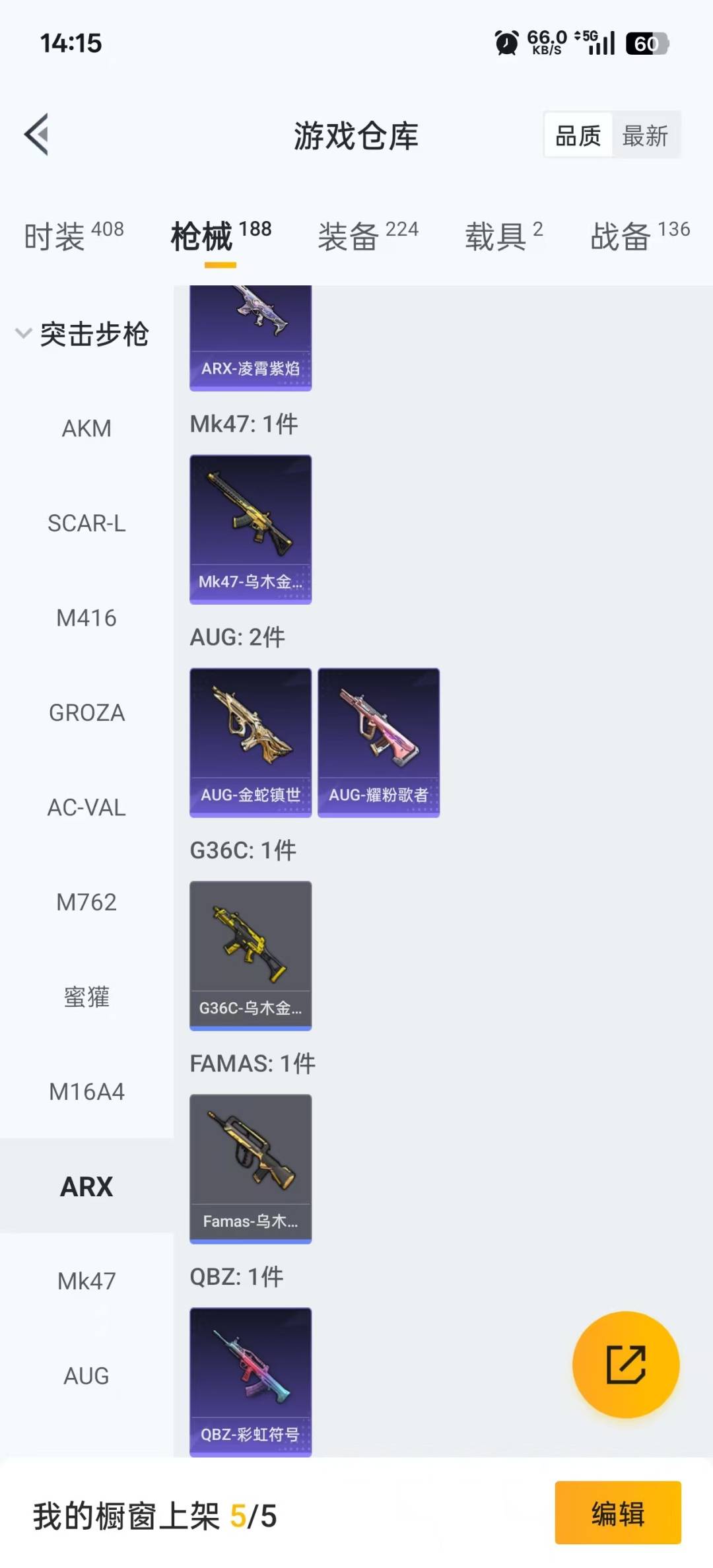Jump to the GROZA section
The height and width of the screenshot is (1568, 713).
pos(86,713)
